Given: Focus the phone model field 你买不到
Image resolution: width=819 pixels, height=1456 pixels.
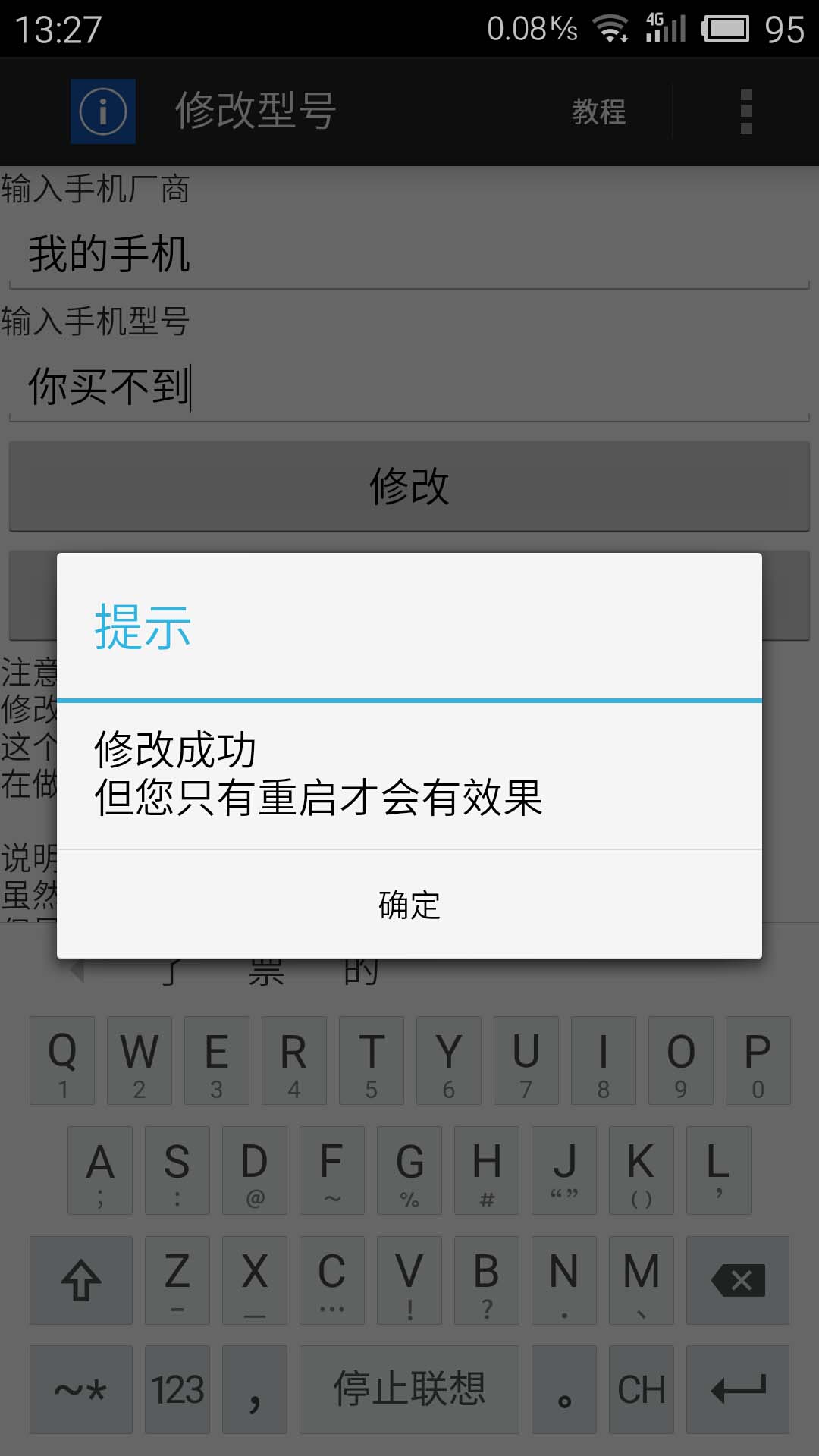Looking at the screenshot, I should point(409,387).
